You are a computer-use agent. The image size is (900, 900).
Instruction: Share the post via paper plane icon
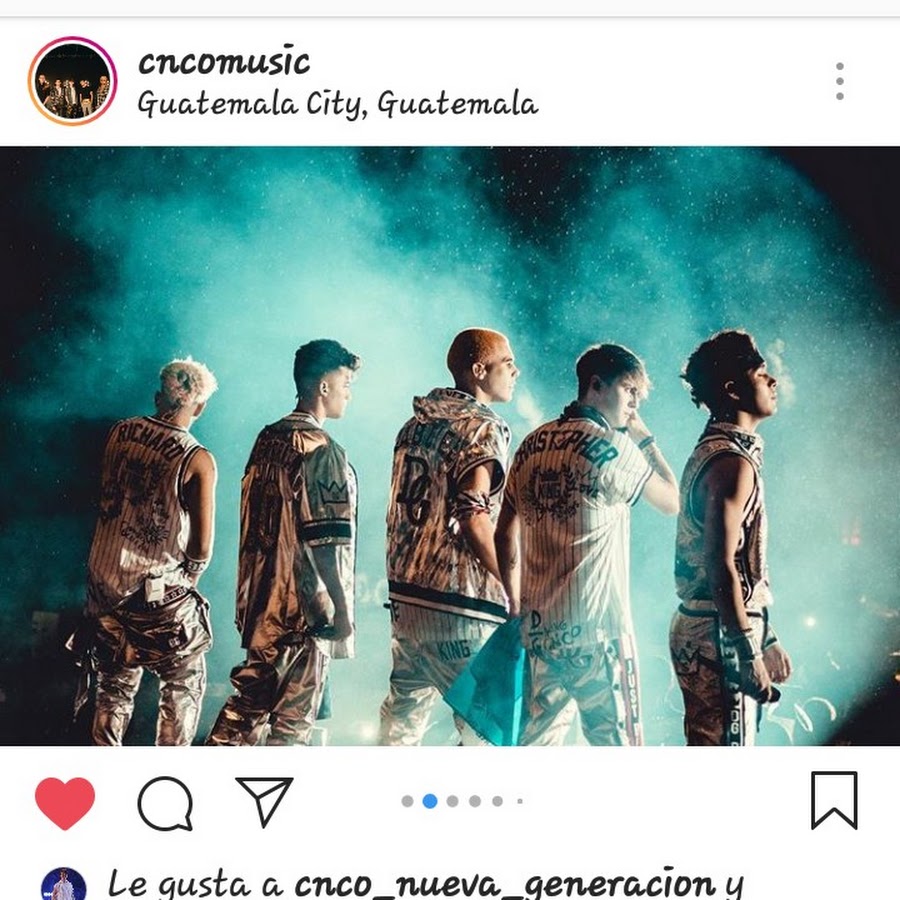tap(264, 801)
